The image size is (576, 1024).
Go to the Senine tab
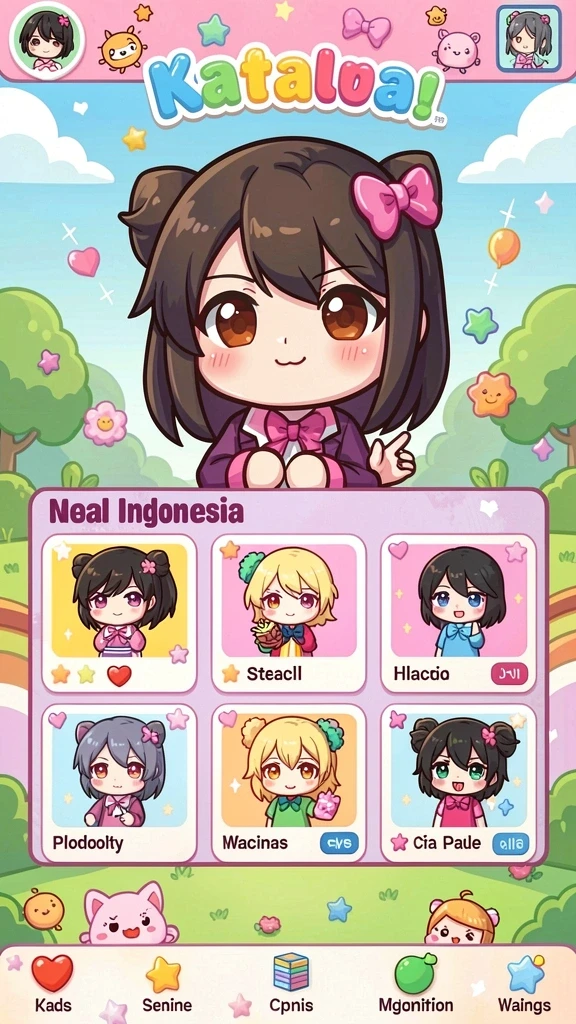coord(167,983)
